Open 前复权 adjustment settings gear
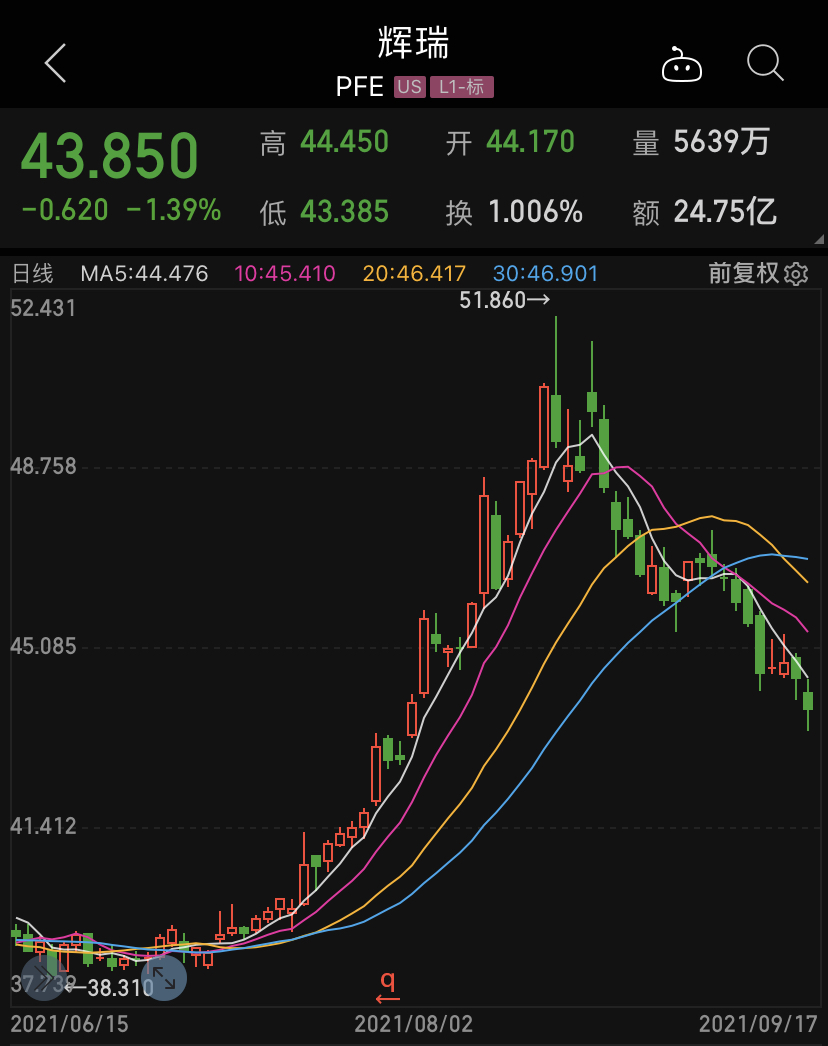 (x=797, y=274)
